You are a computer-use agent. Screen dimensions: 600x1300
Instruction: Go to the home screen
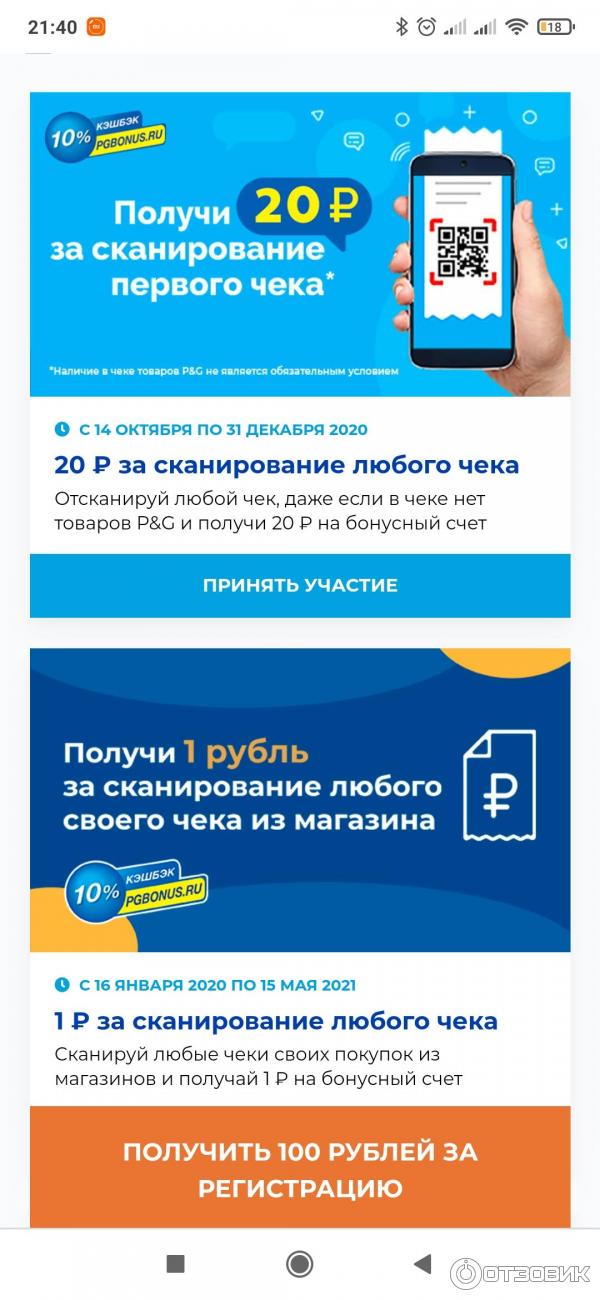click(299, 1263)
